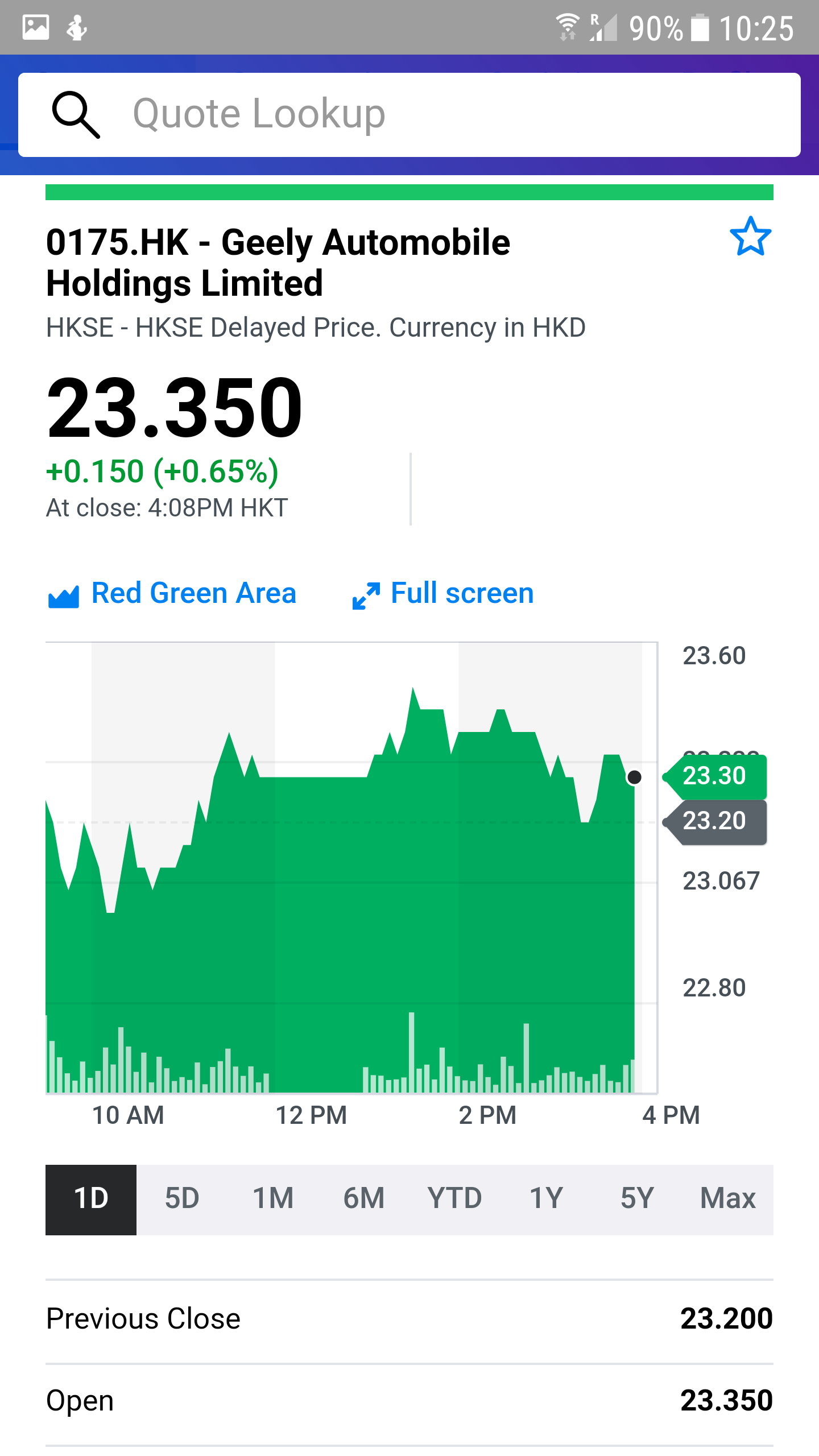Show the 5Y chart range

tap(637, 1199)
